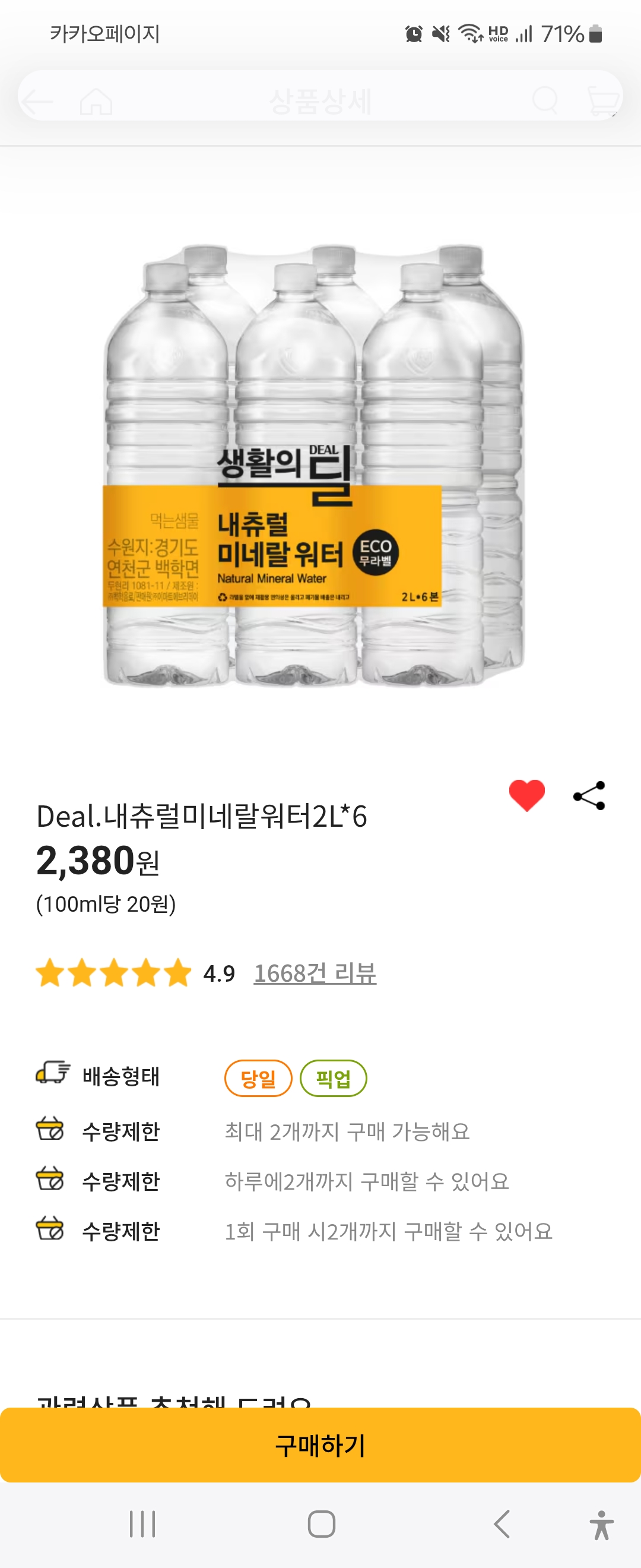
Task: Tap the Wi-Fi indicator in status bar
Action: [x=469, y=34]
